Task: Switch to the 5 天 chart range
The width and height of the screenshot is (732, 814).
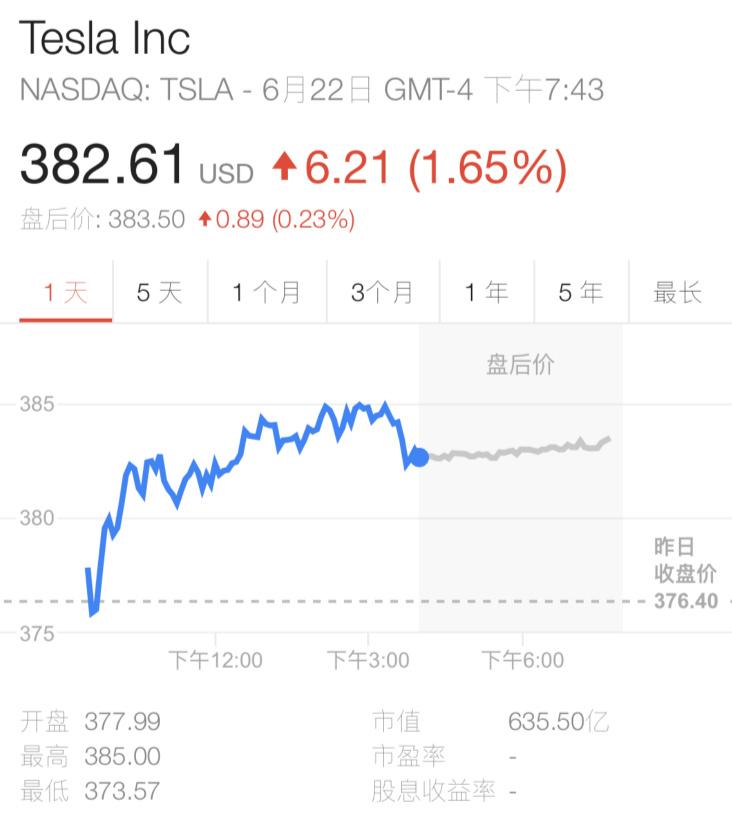Action: tap(160, 293)
